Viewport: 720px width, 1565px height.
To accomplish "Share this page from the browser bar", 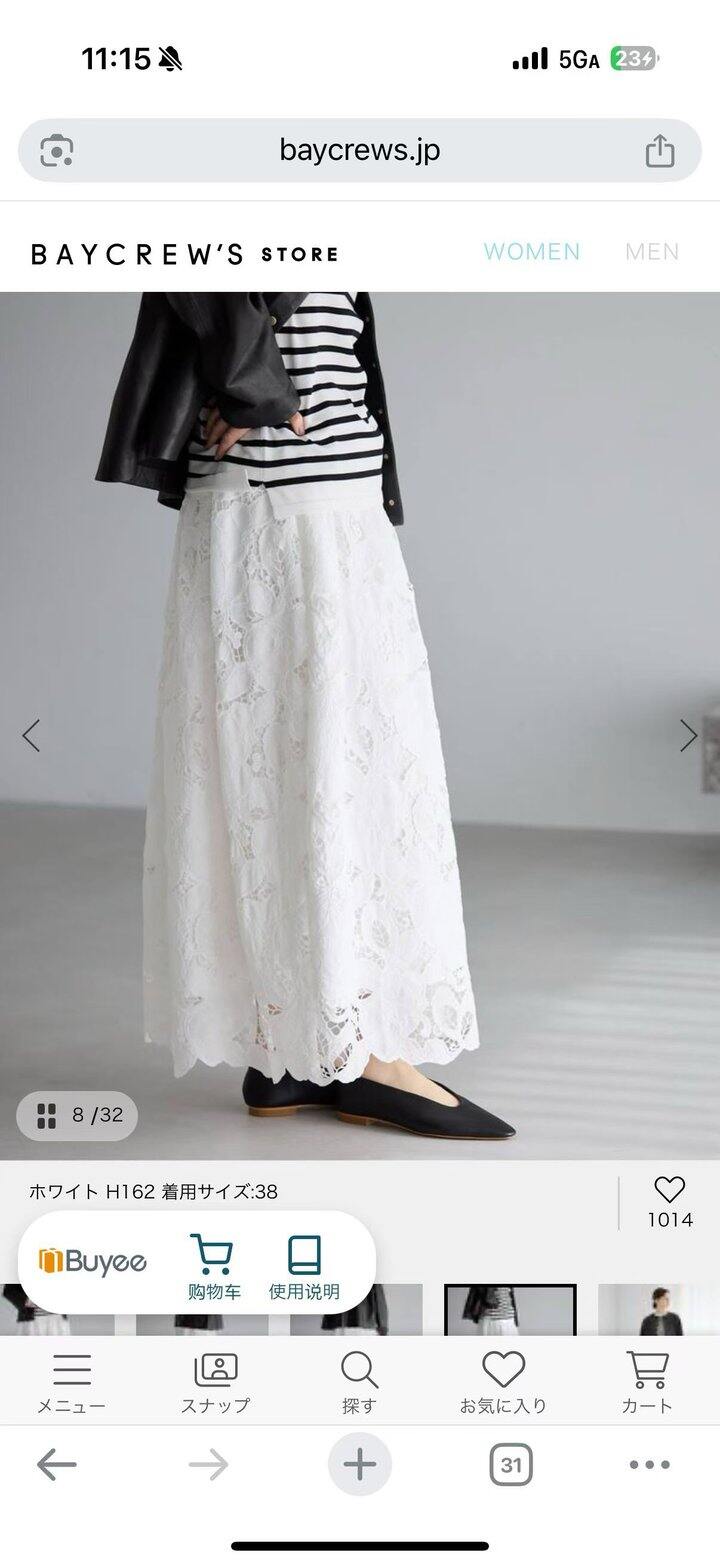I will coord(659,152).
